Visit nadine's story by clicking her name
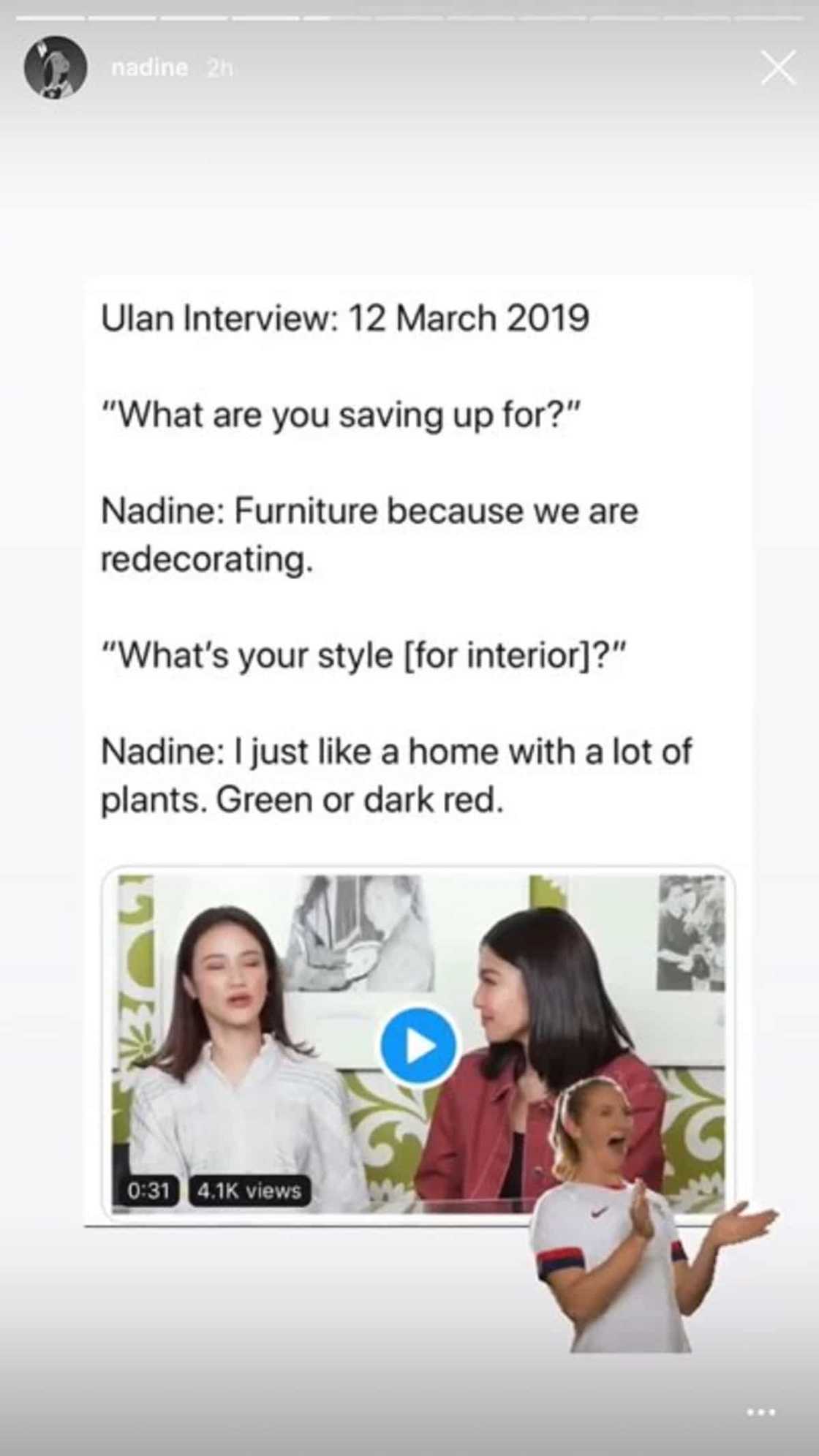 [x=148, y=68]
